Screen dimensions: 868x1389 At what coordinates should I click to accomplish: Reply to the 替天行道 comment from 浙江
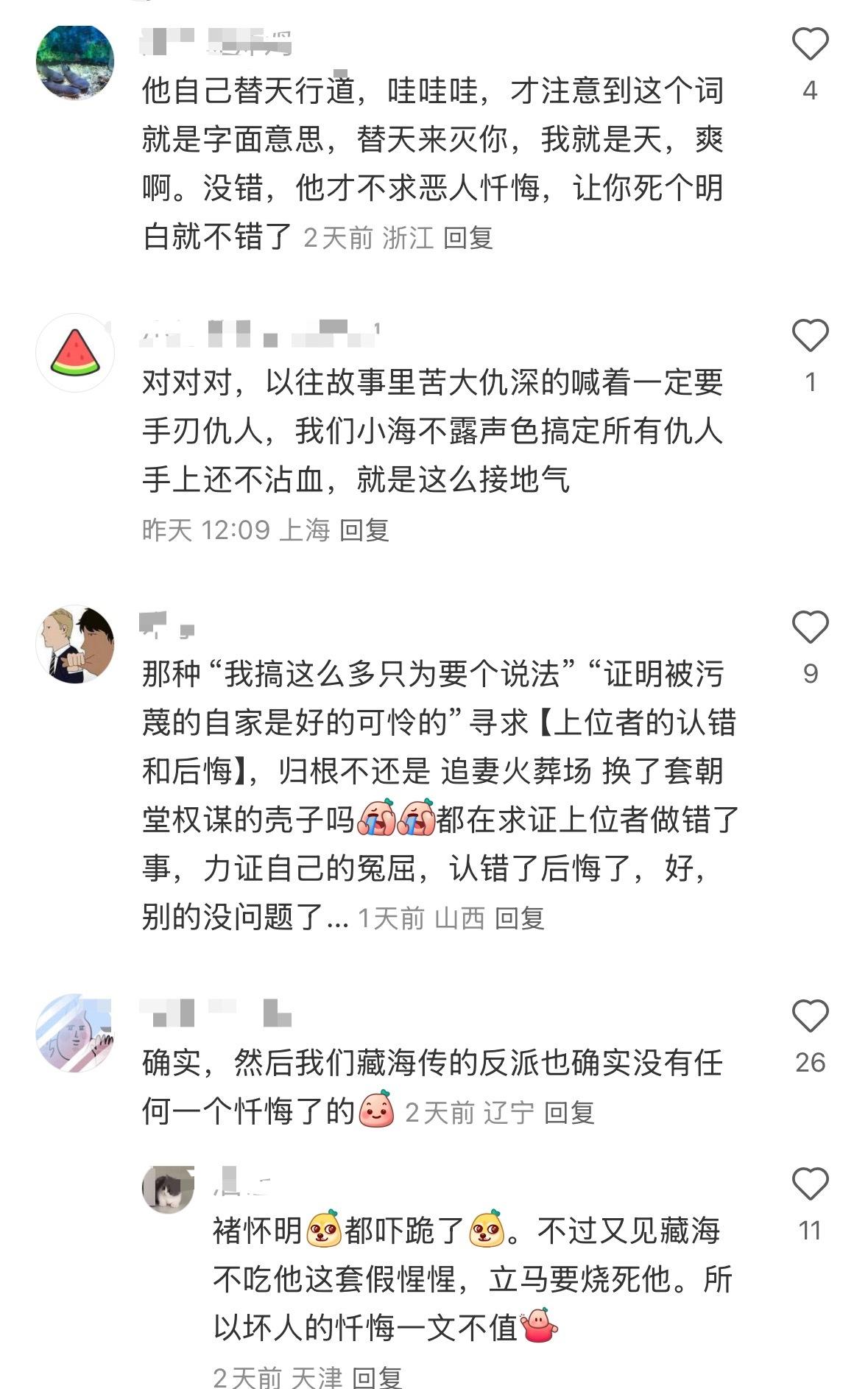468,238
